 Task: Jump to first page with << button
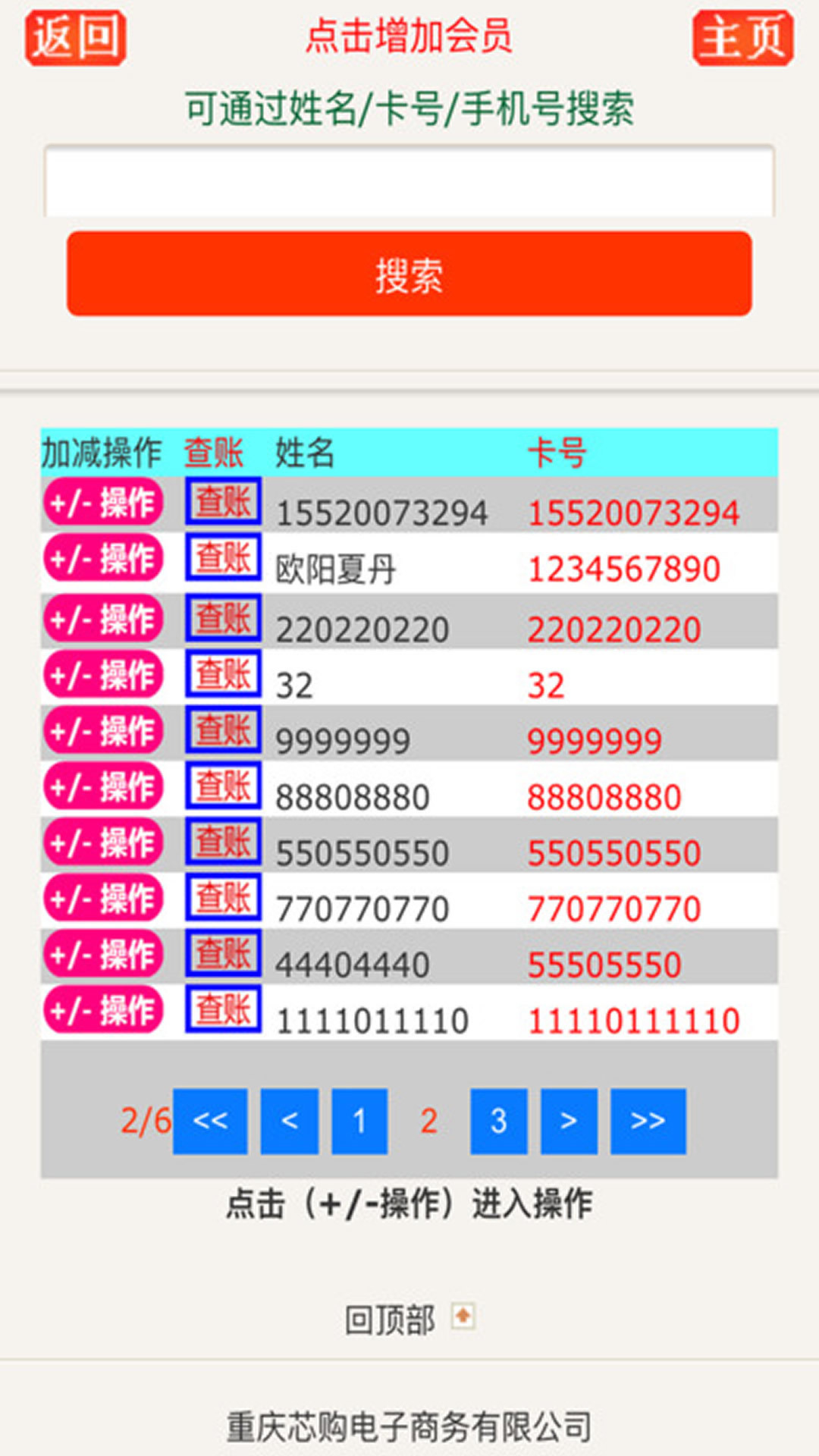[210, 1122]
